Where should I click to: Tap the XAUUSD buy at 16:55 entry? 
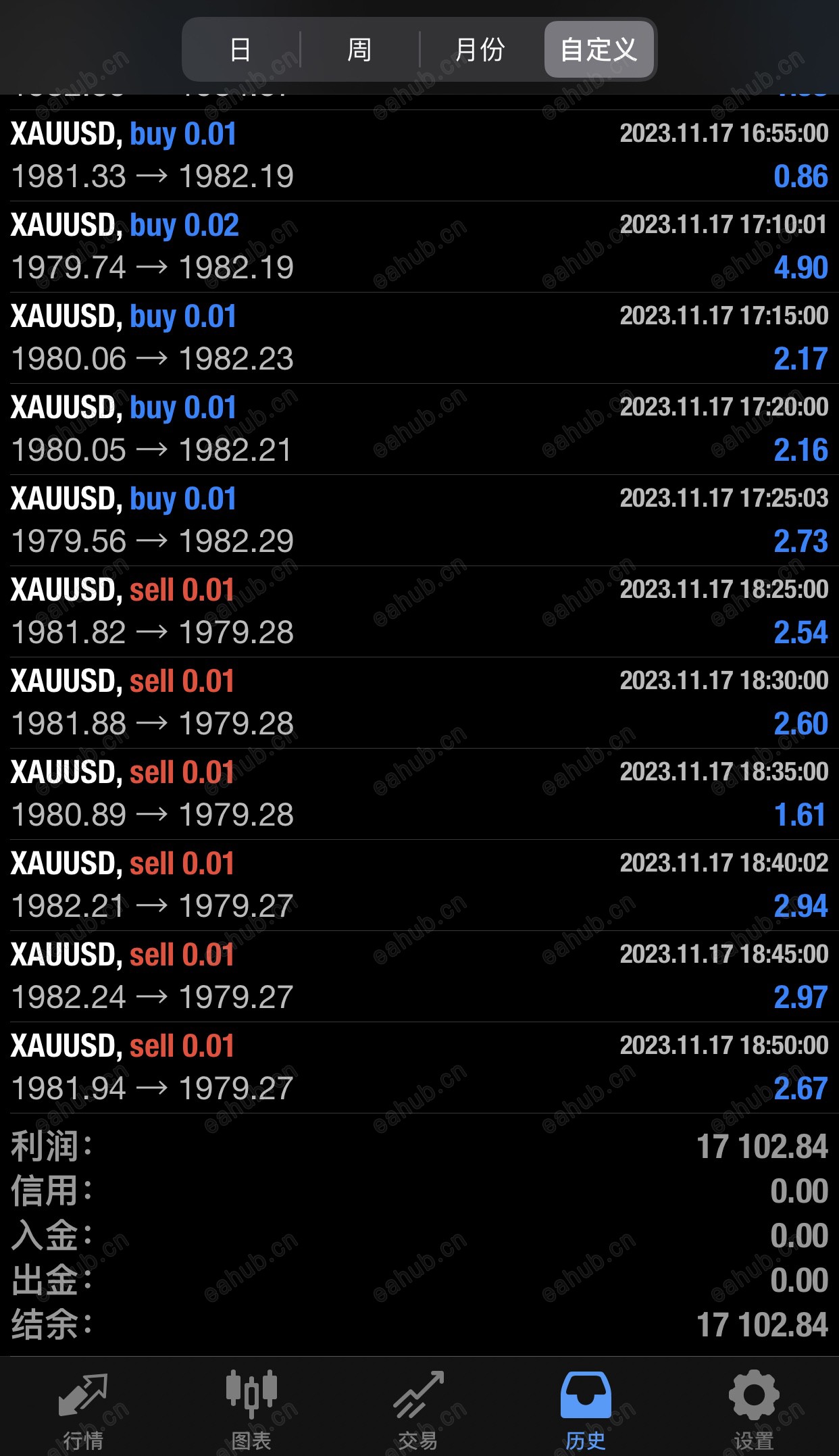[419, 154]
